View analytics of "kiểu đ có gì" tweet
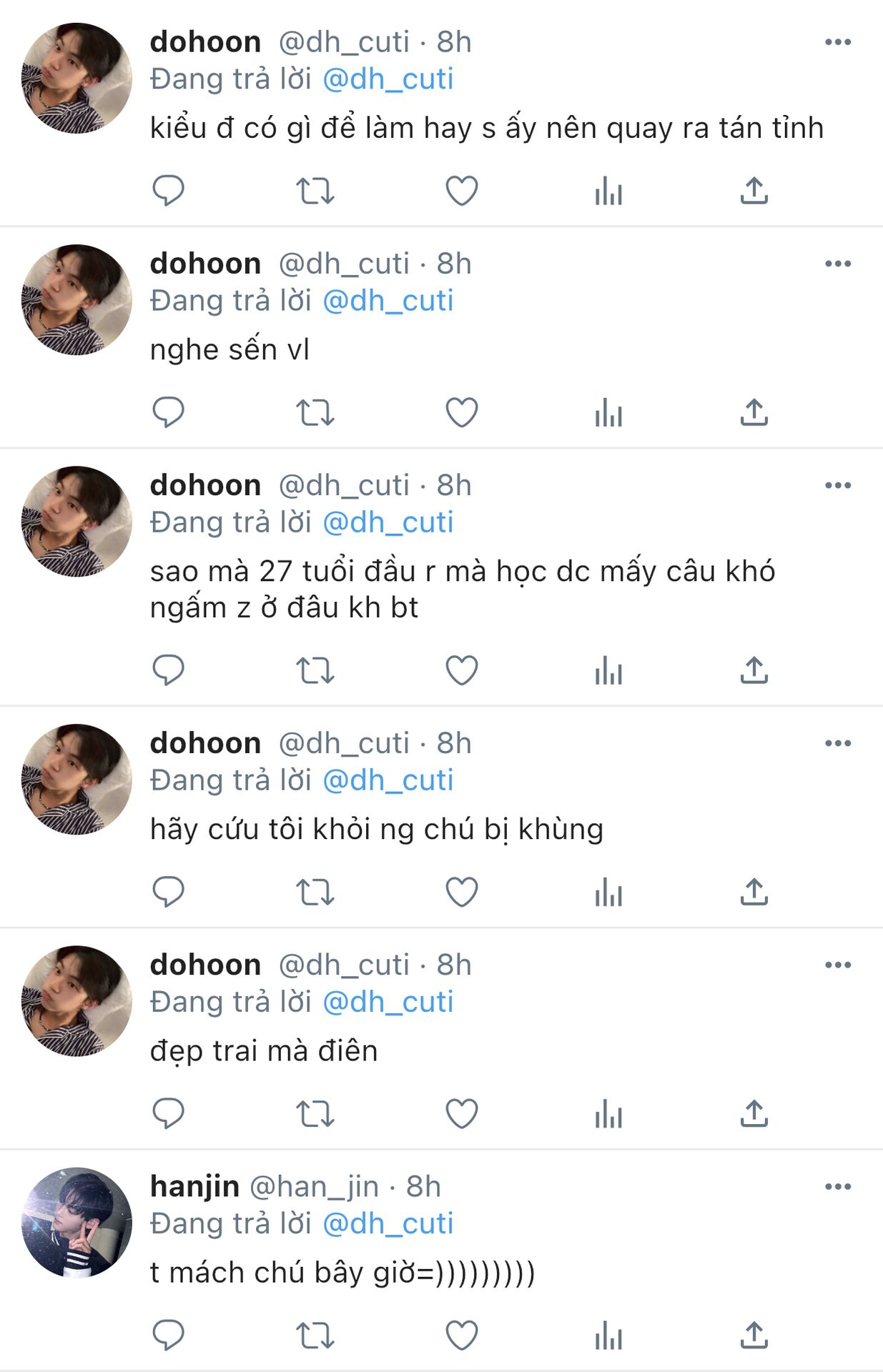The image size is (883, 1372). [608, 191]
